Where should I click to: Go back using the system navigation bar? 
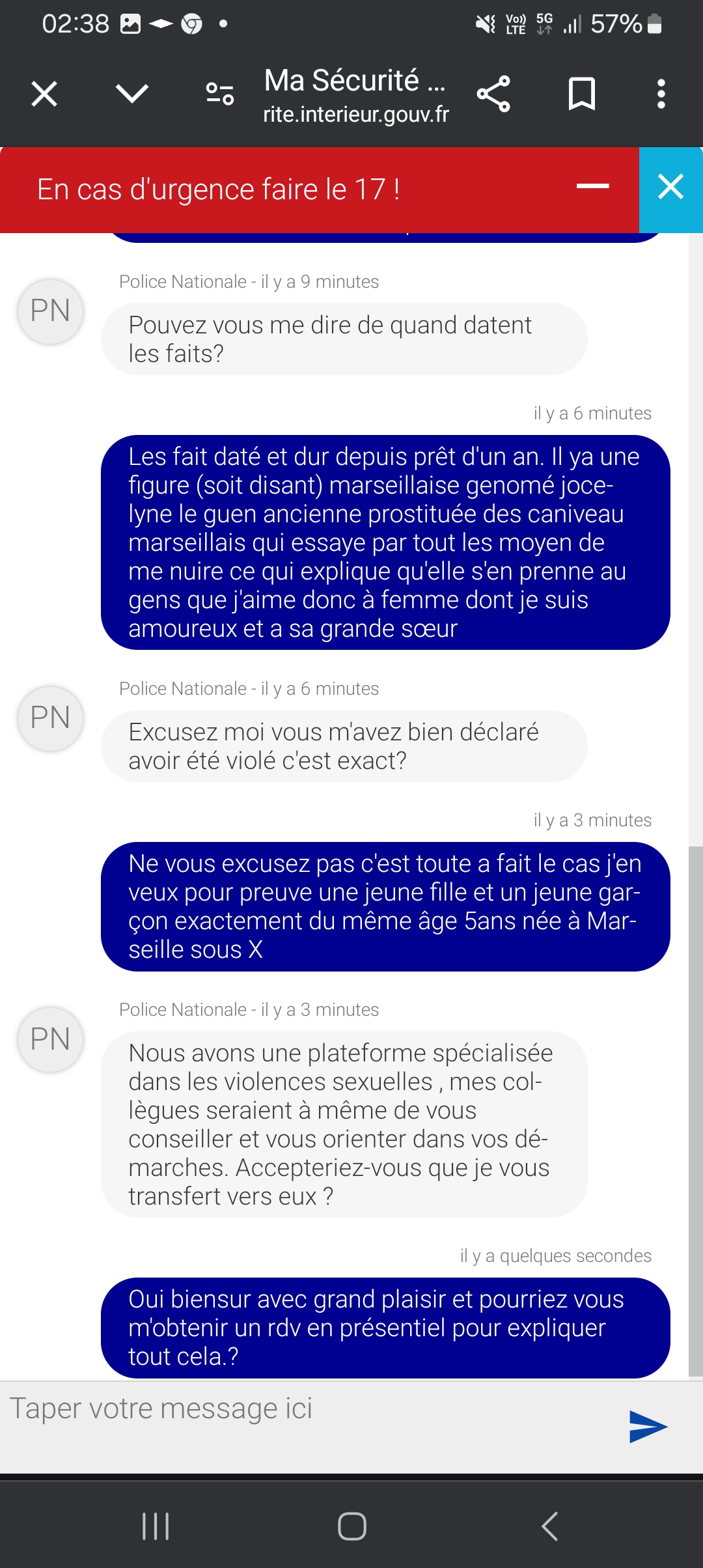[x=550, y=1526]
